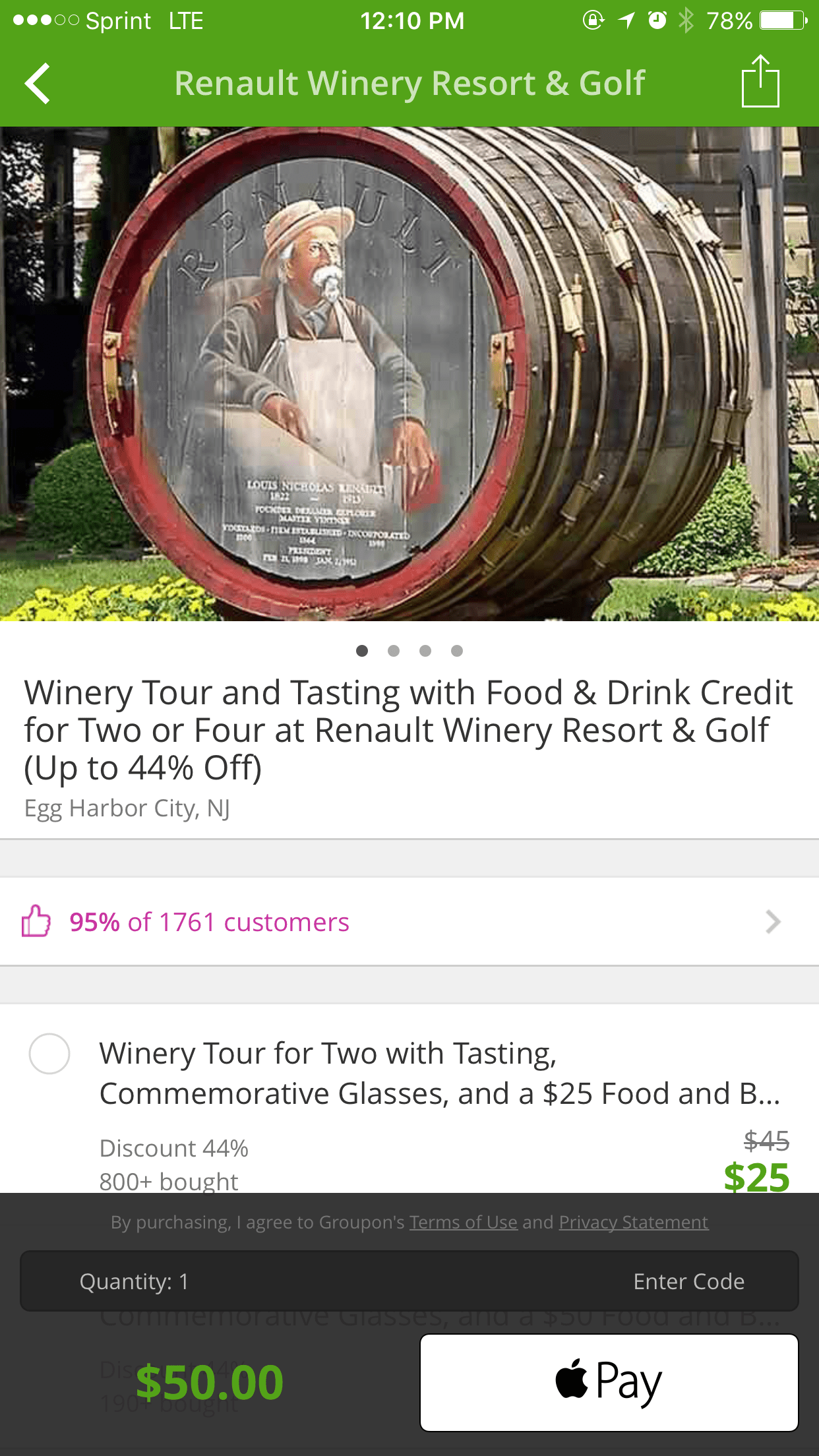Open Enter Code promo field

coord(688,1281)
